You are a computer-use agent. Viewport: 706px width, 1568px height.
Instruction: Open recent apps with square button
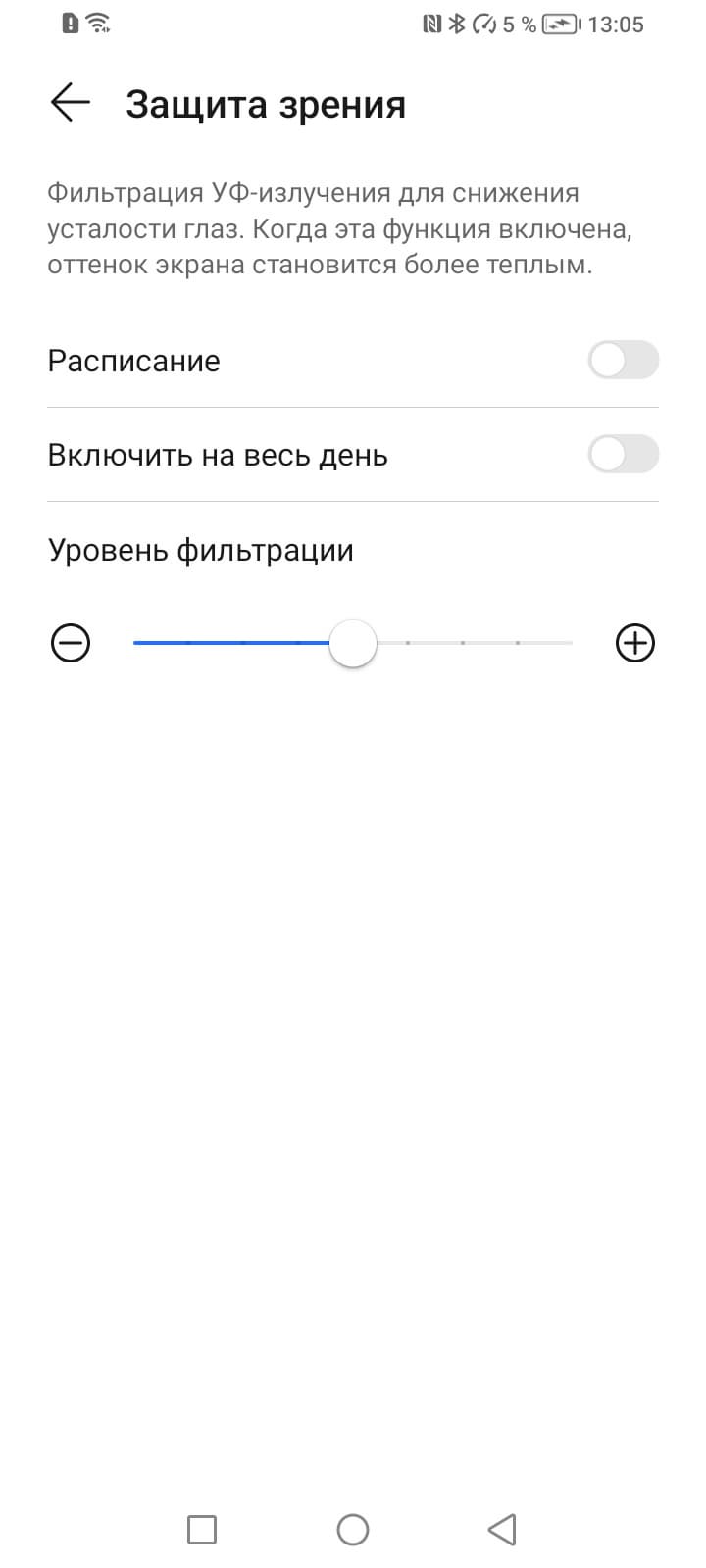(x=202, y=1529)
